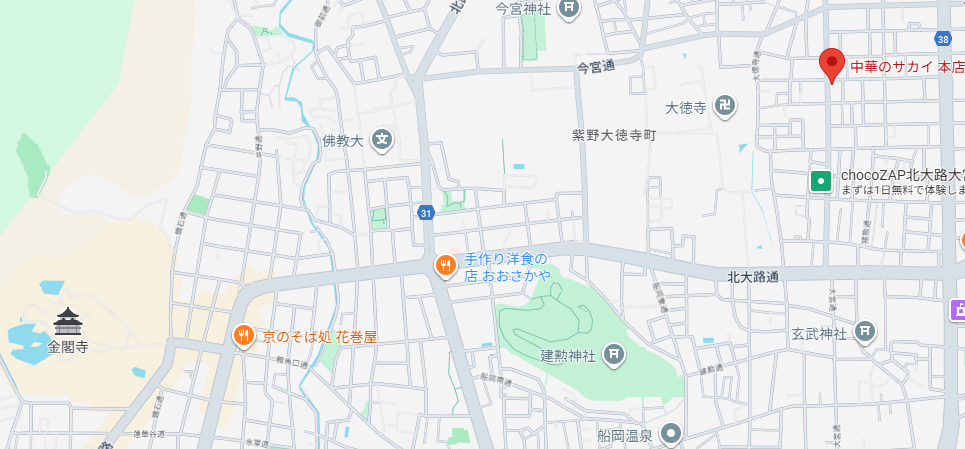Viewport: 965px width, 449px height.
Task: Open the 船岡温泉 place marker
Action: pyautogui.click(x=671, y=433)
